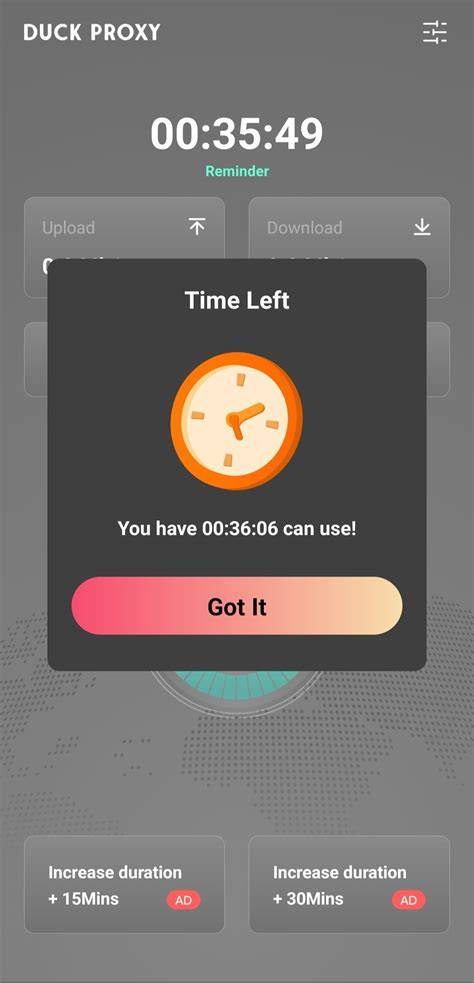The height and width of the screenshot is (983, 474).
Task: Open the settings sliders icon
Action: (x=434, y=33)
